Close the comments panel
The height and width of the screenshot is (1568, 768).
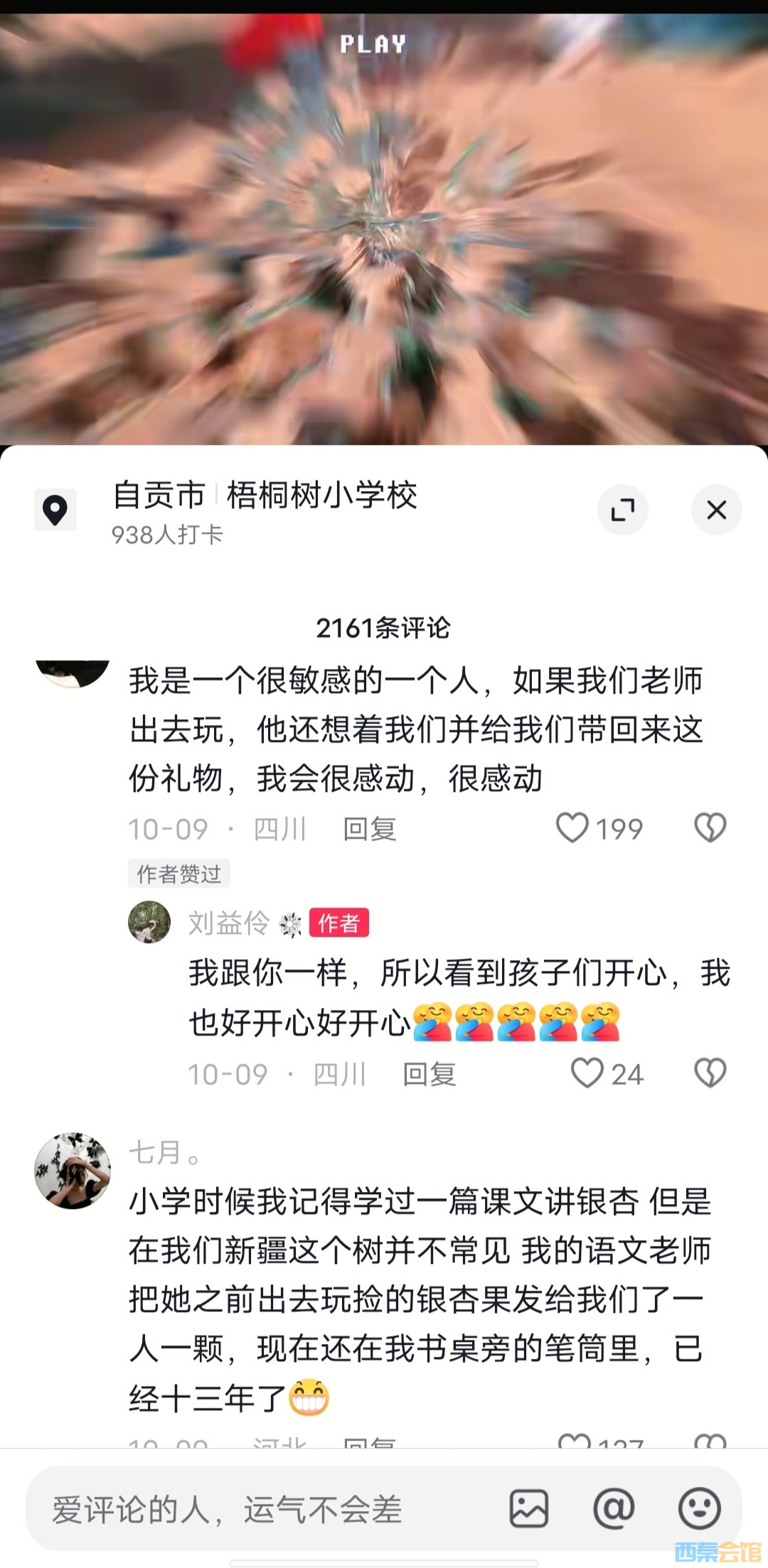716,510
